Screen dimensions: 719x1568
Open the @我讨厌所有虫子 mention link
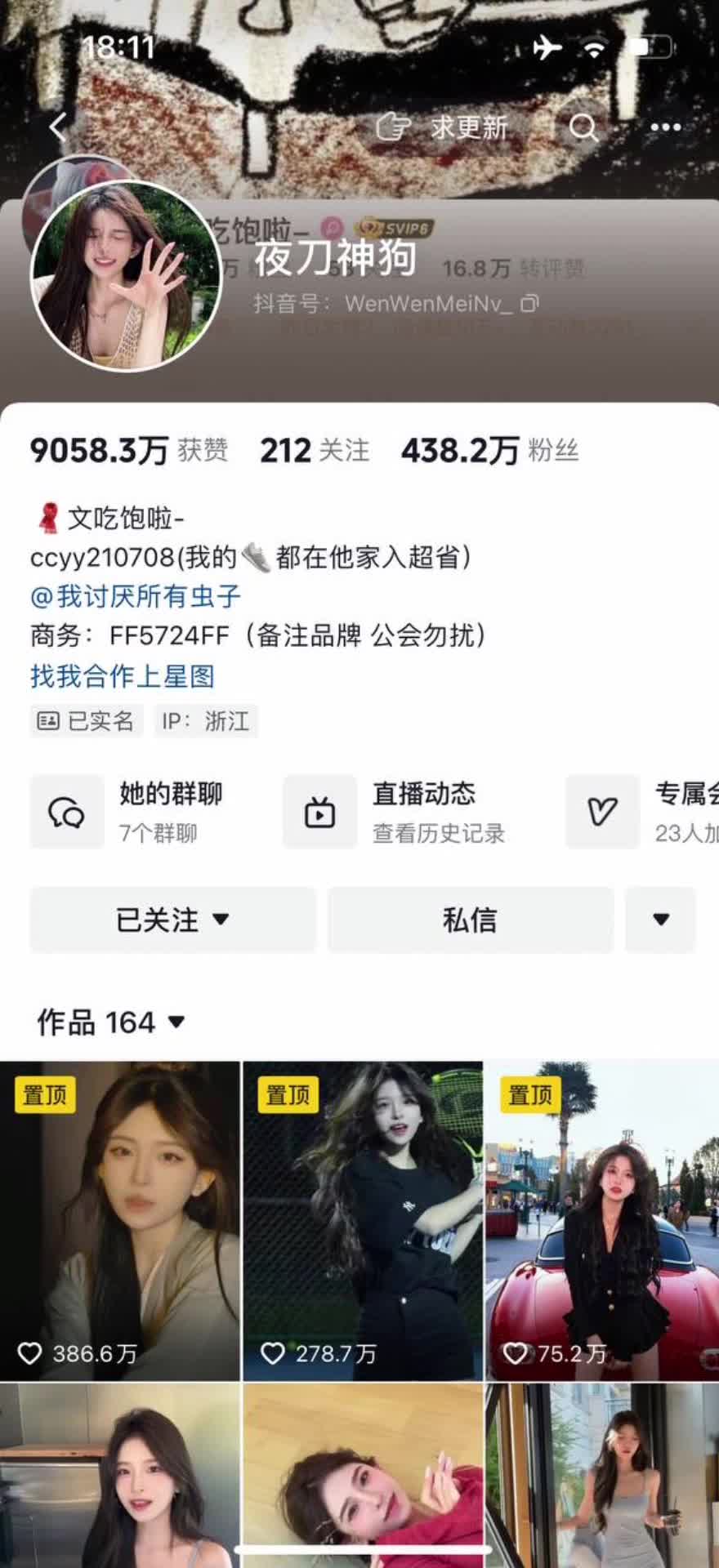[x=136, y=596]
